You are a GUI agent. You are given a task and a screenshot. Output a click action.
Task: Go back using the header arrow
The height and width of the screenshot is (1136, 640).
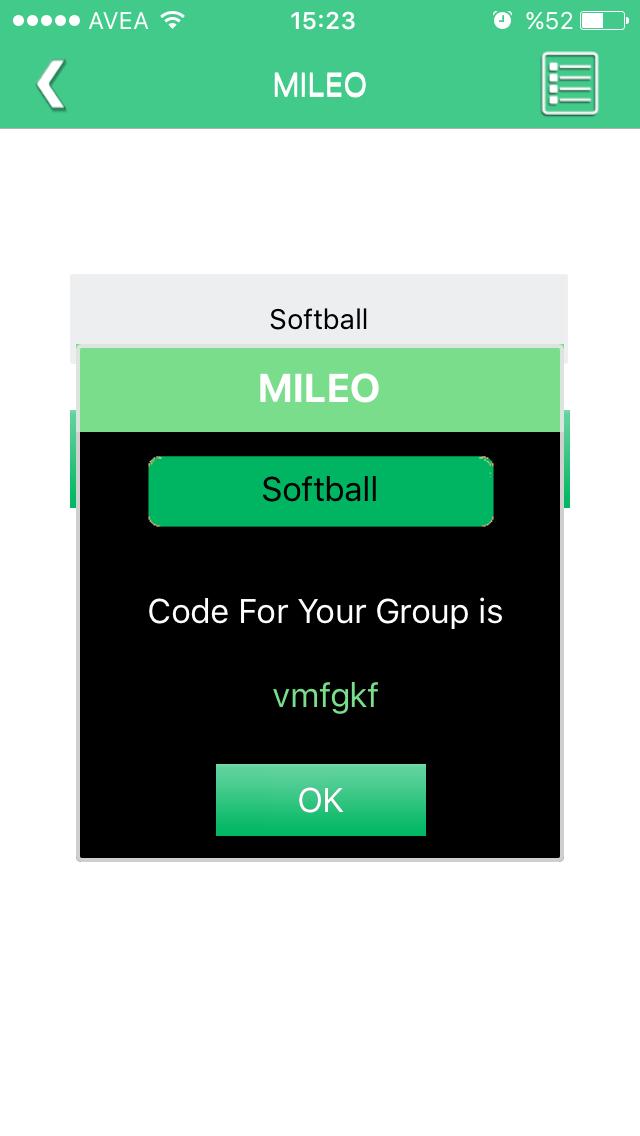coord(51,84)
